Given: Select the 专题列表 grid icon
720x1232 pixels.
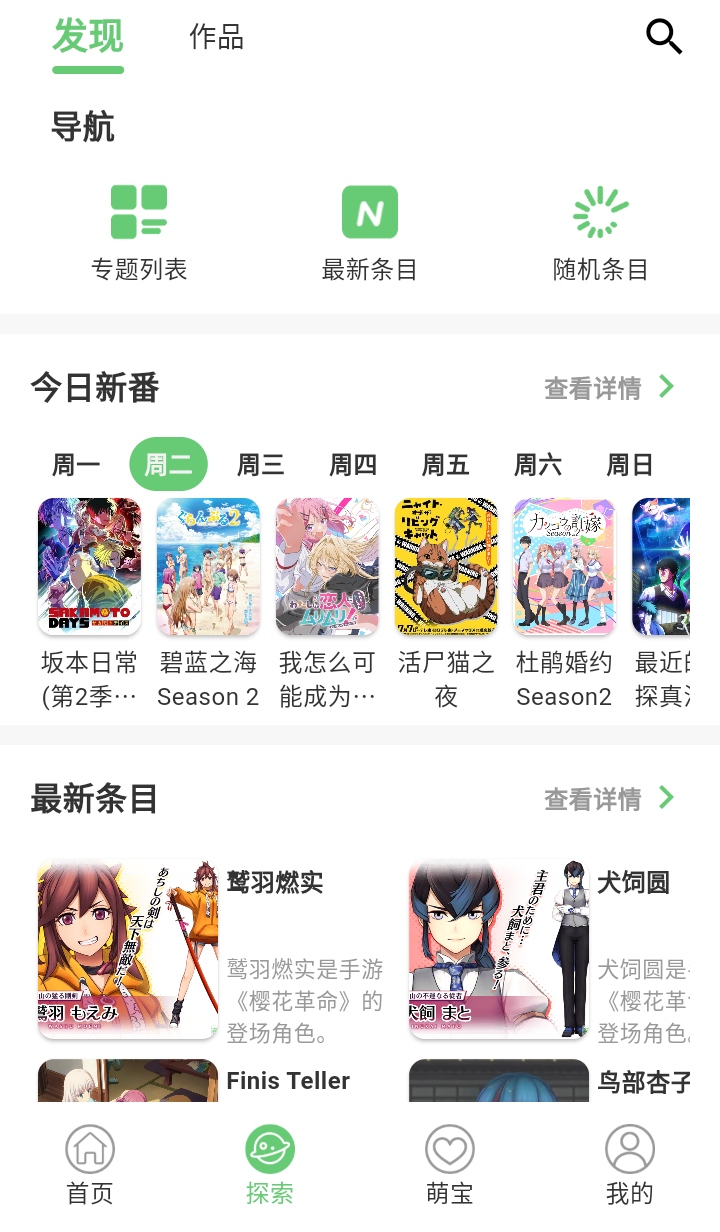Looking at the screenshot, I should (x=140, y=212).
